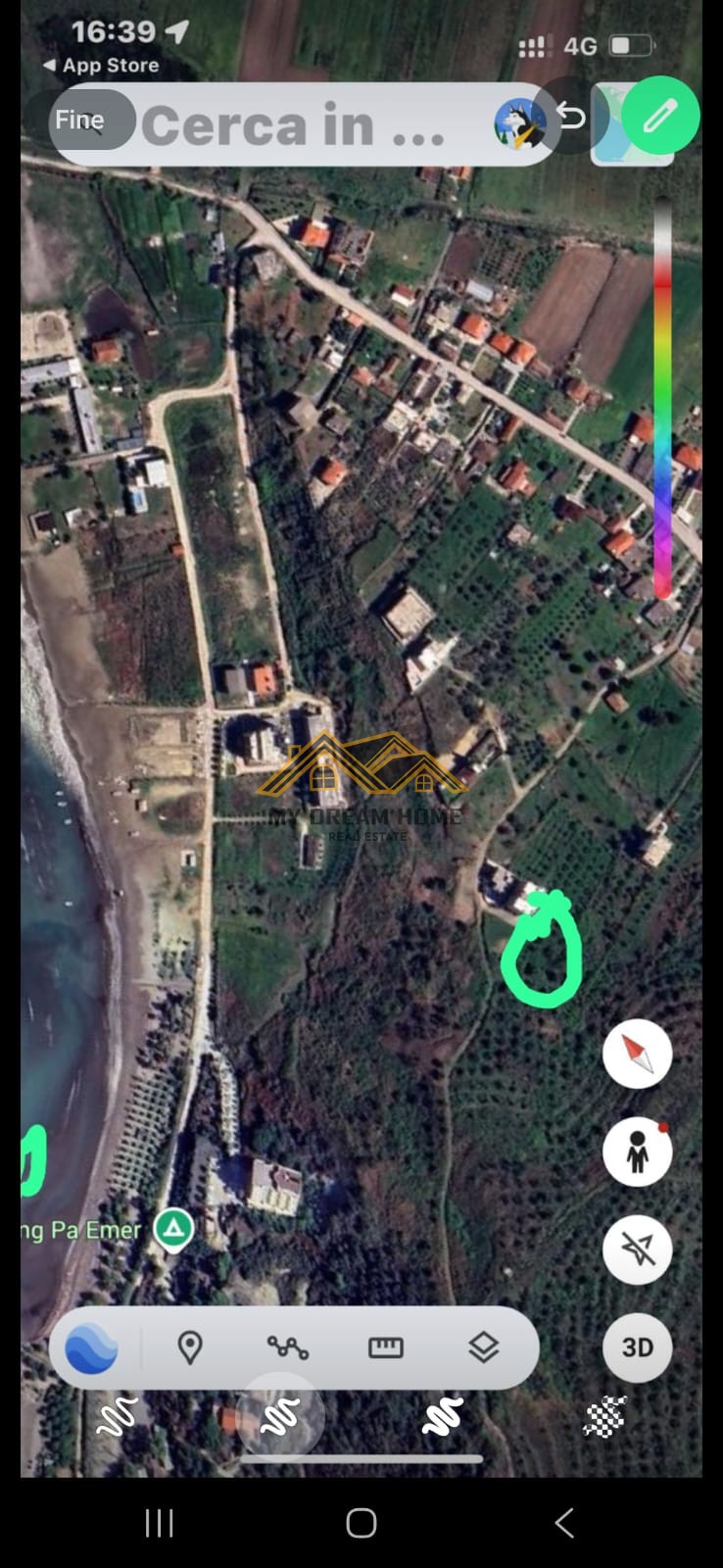
Task: Open the account profile avatar
Action: (519, 124)
